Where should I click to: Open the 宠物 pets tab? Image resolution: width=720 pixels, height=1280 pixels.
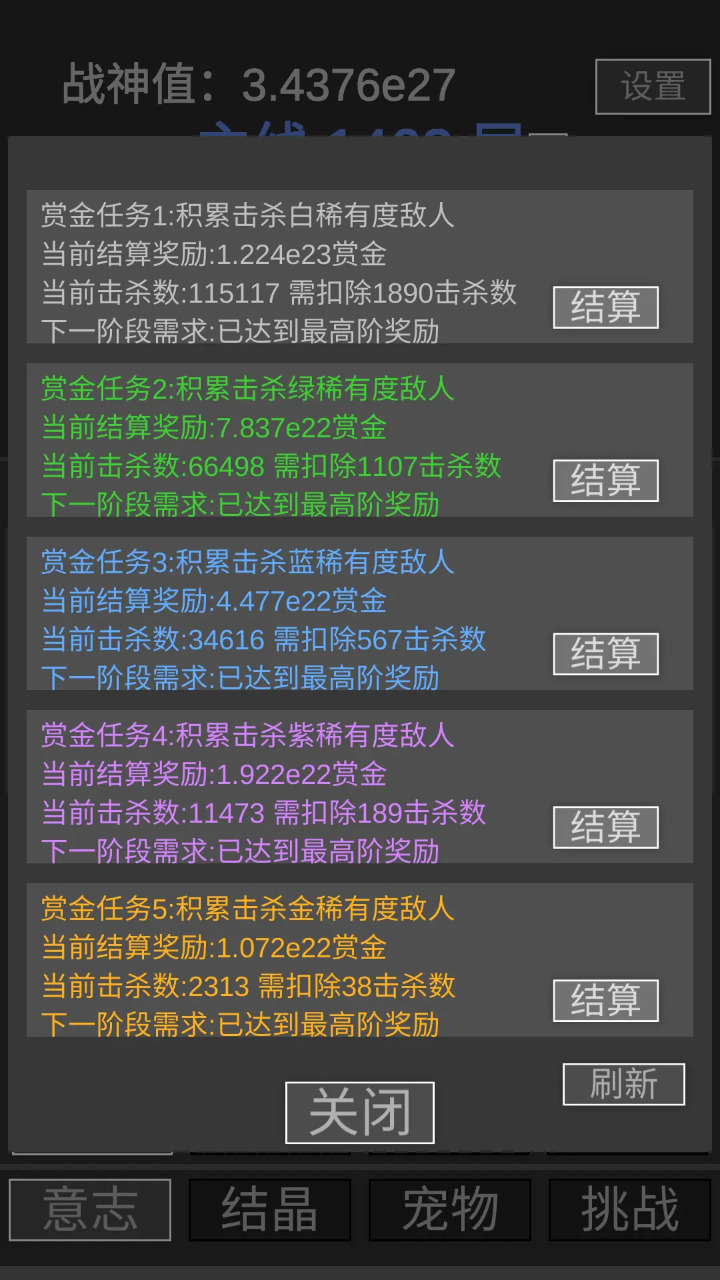[449, 1209]
